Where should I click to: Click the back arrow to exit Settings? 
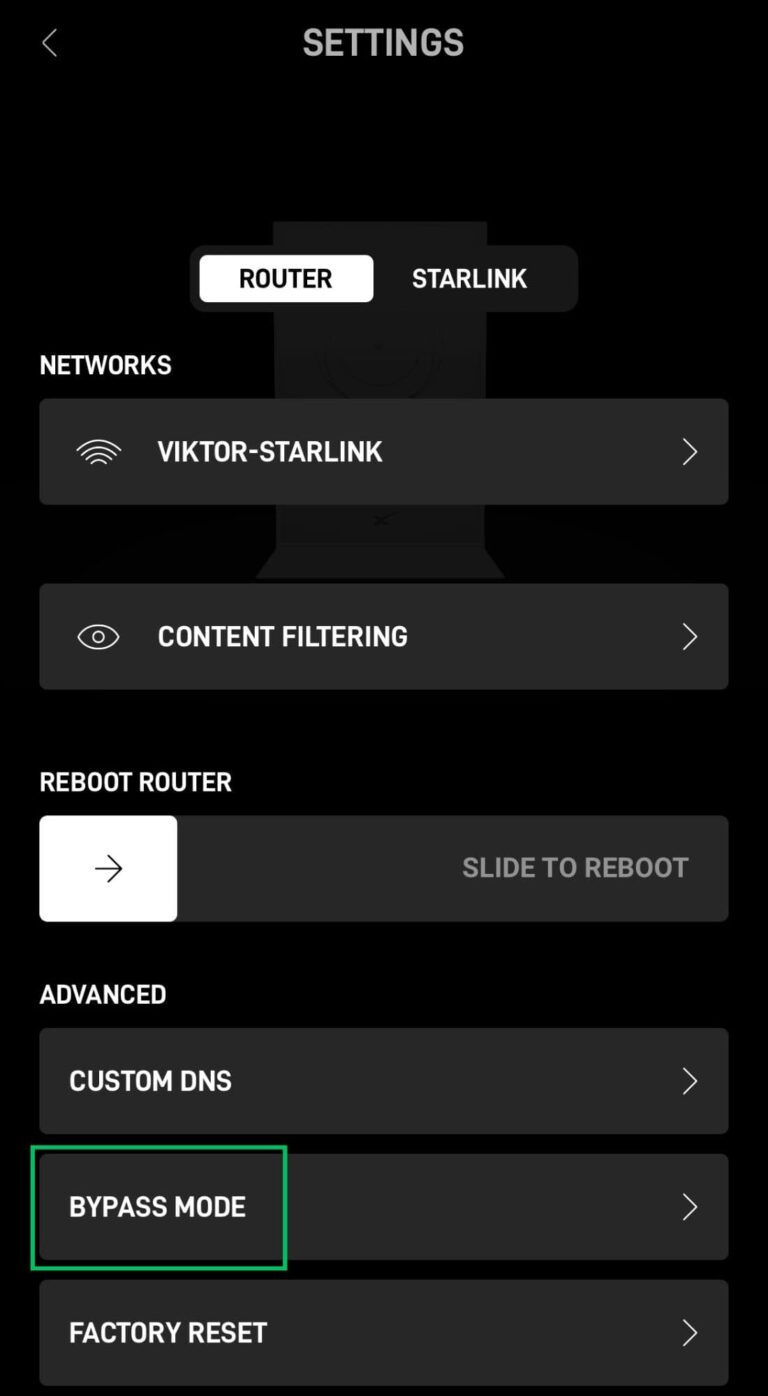coord(49,42)
